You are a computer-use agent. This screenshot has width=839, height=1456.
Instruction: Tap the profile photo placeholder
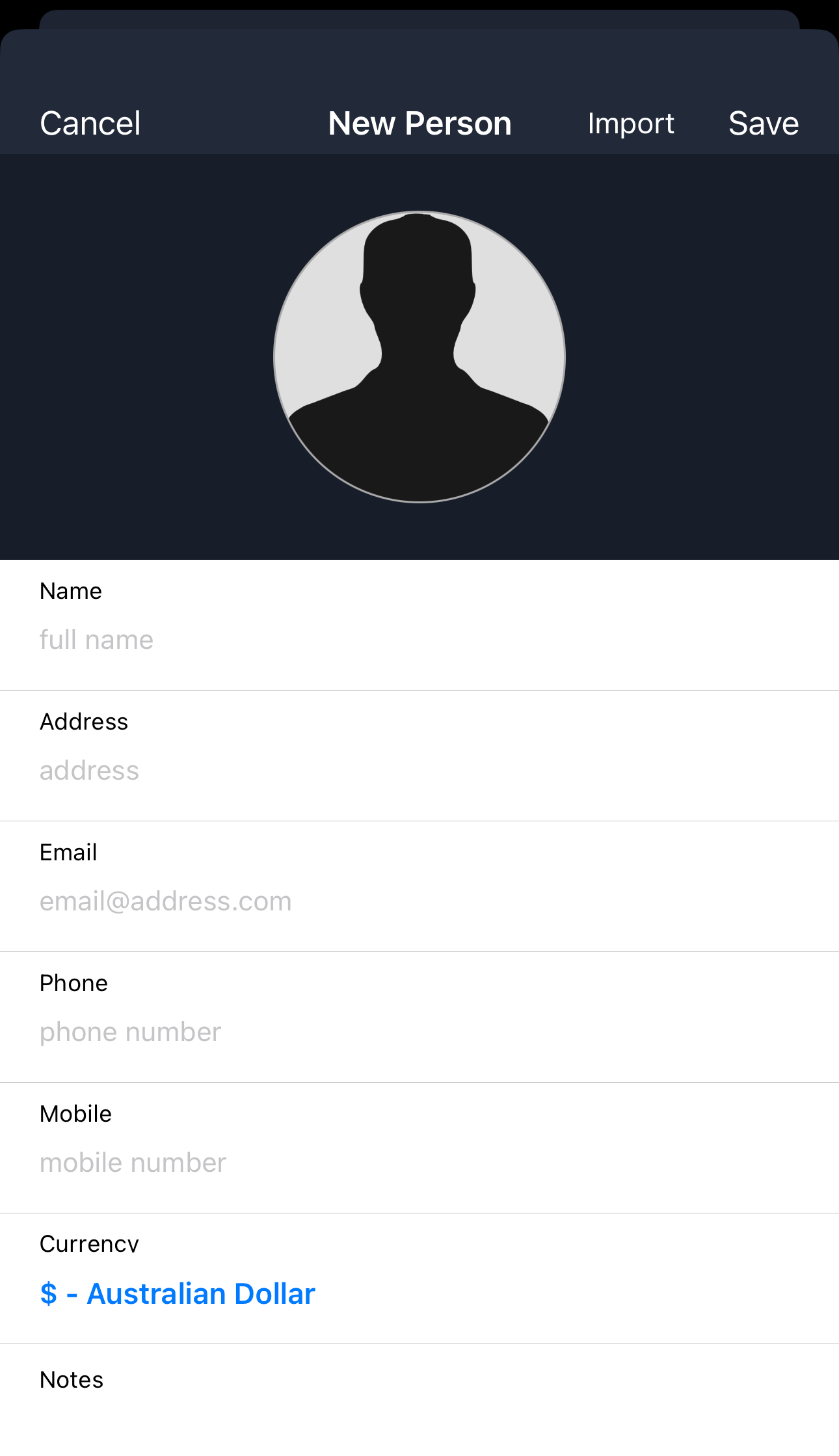tap(419, 356)
